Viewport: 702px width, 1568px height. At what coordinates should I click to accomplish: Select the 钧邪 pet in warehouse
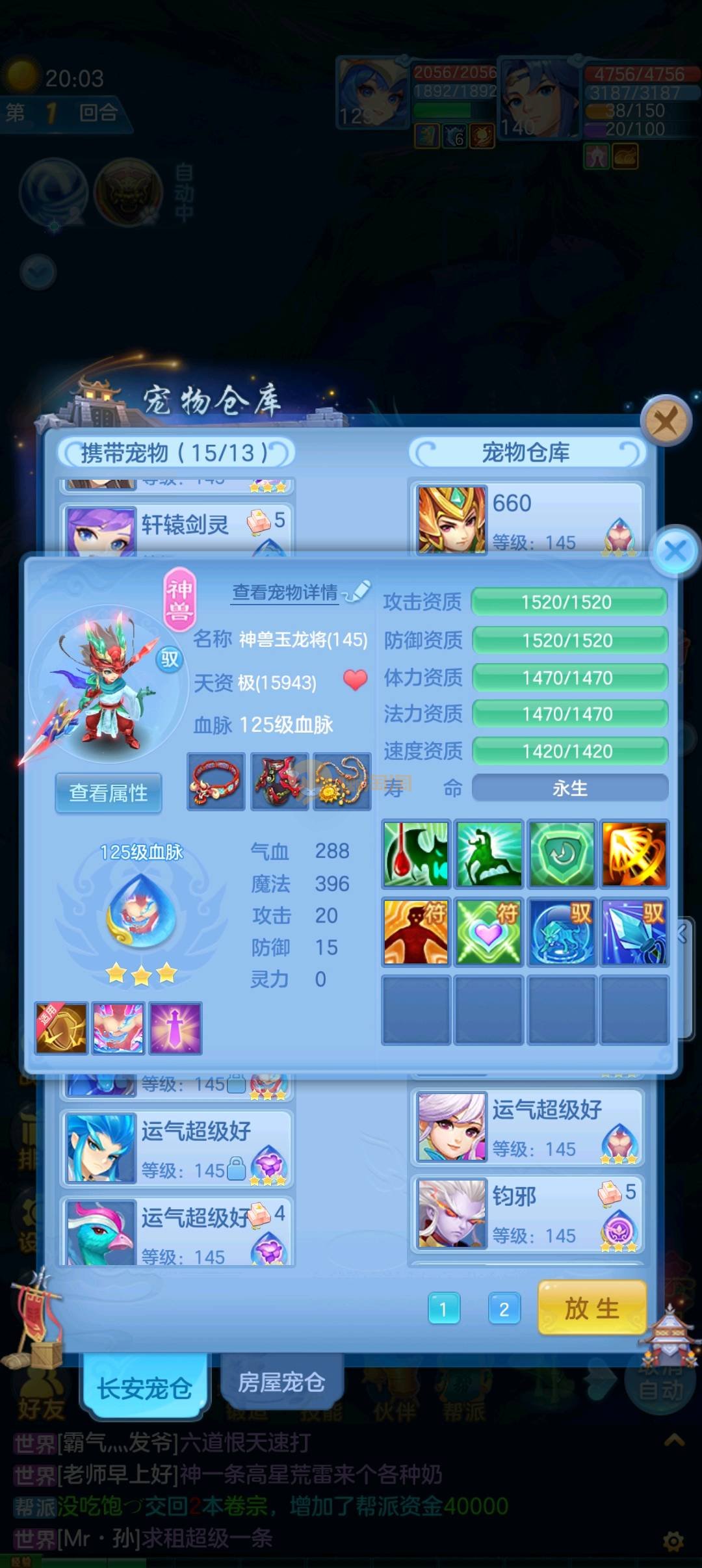(x=526, y=1214)
